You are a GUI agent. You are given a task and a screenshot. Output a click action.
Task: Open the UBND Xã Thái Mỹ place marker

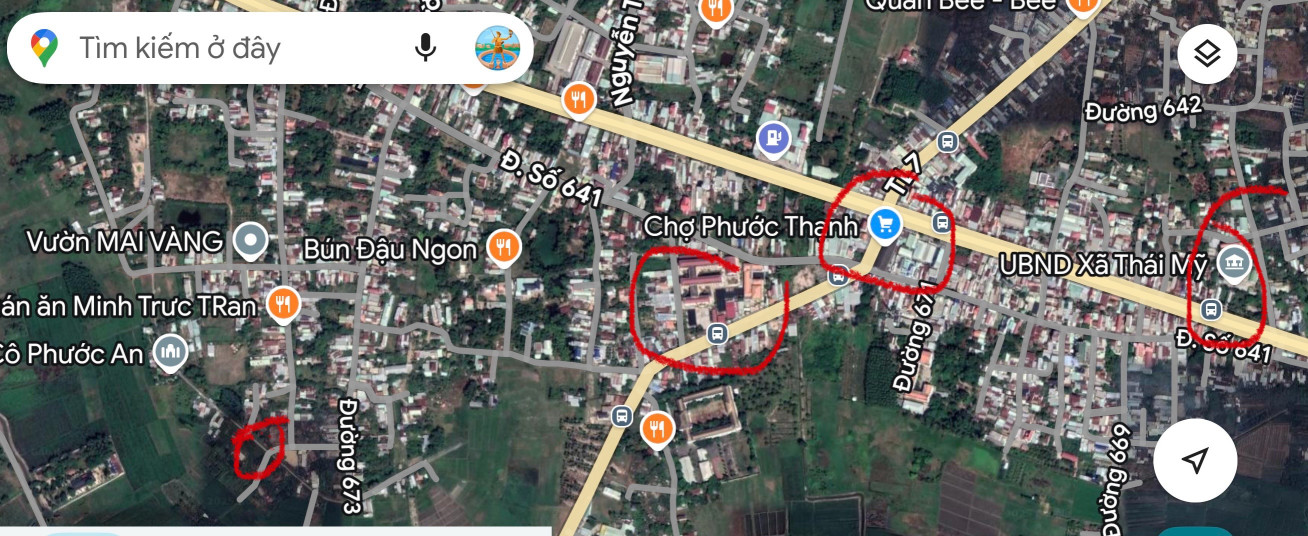pyautogui.click(x=1234, y=263)
